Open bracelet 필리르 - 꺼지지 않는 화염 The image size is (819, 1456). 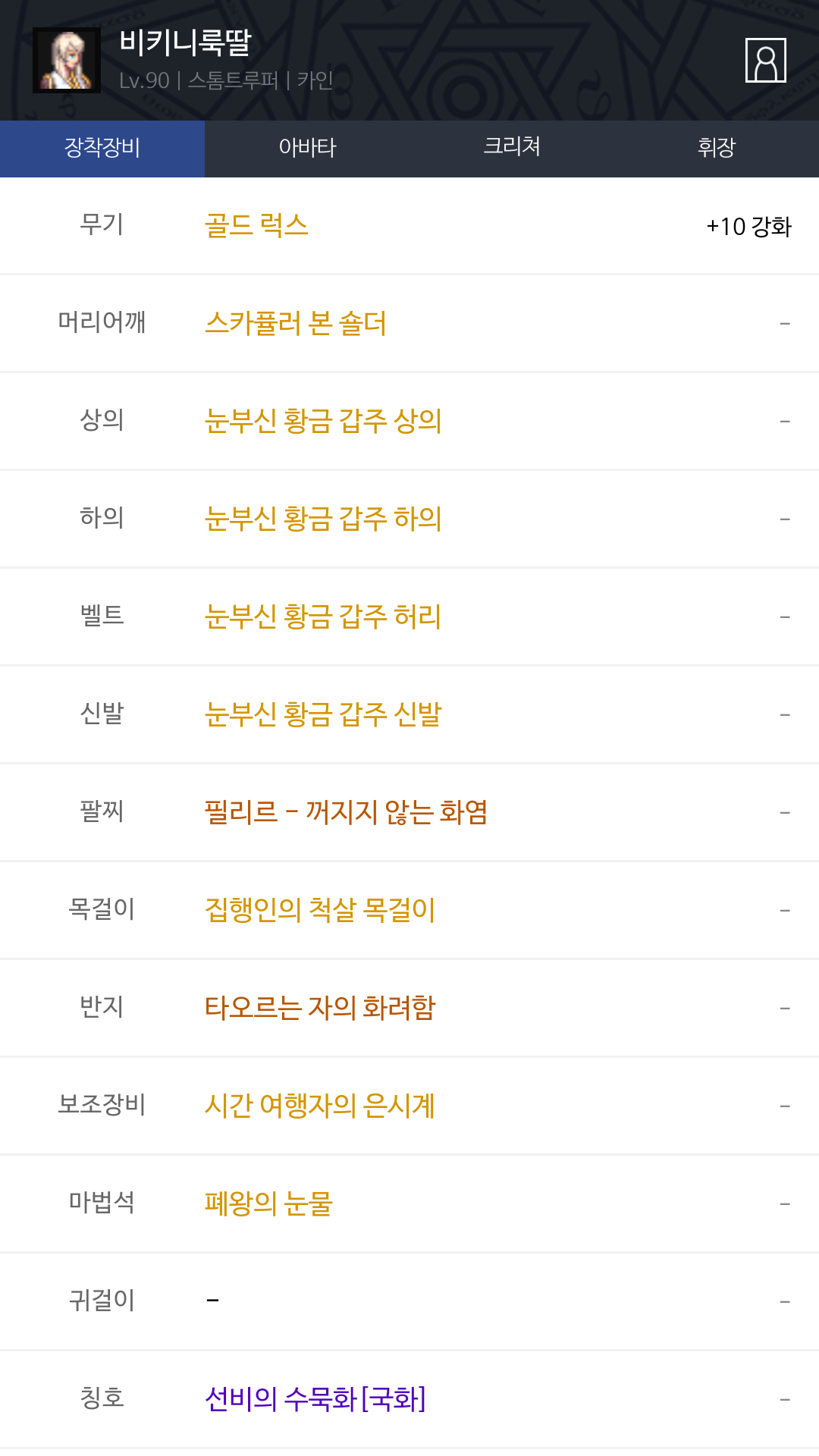(346, 813)
